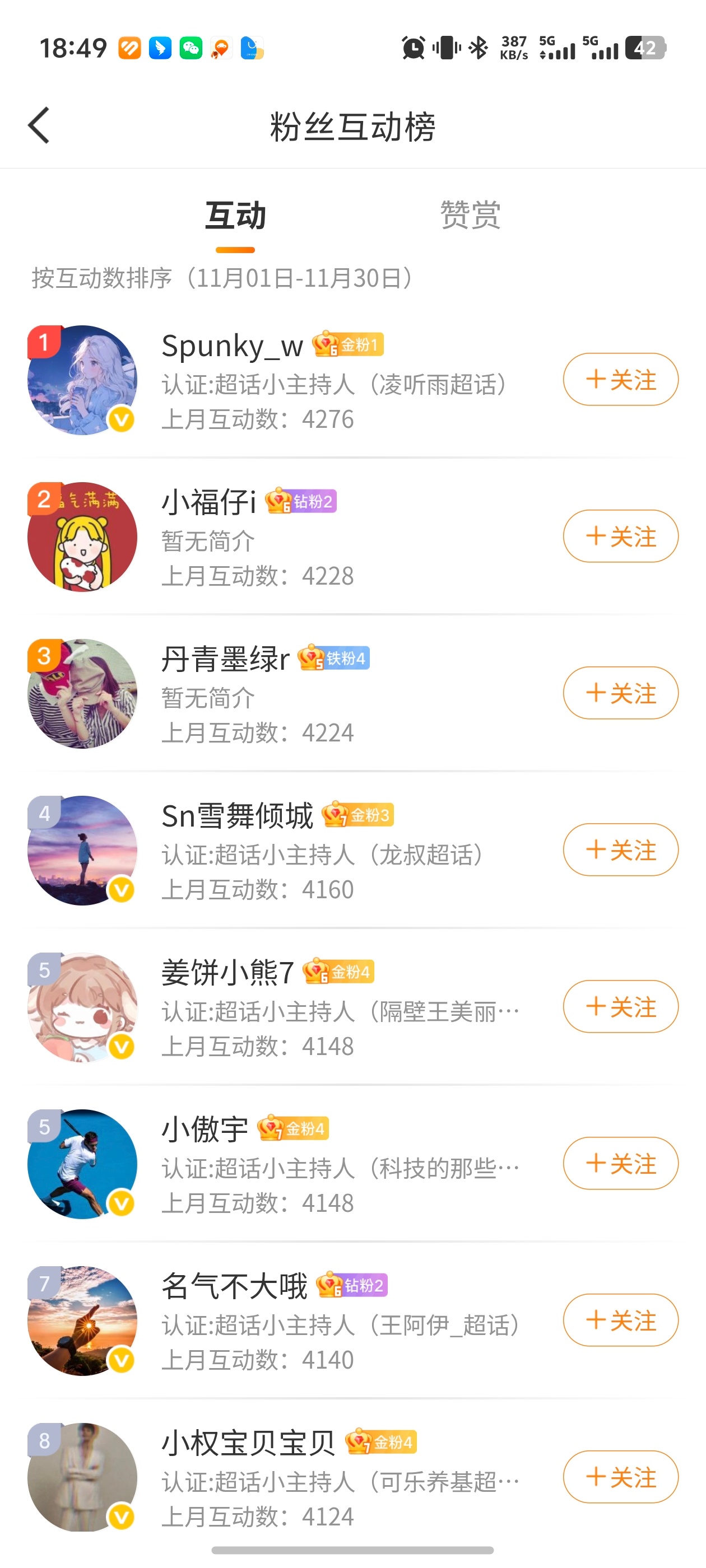Open Spunky_w's 金粉1 fan badge
The image size is (706, 1568).
click(x=349, y=344)
